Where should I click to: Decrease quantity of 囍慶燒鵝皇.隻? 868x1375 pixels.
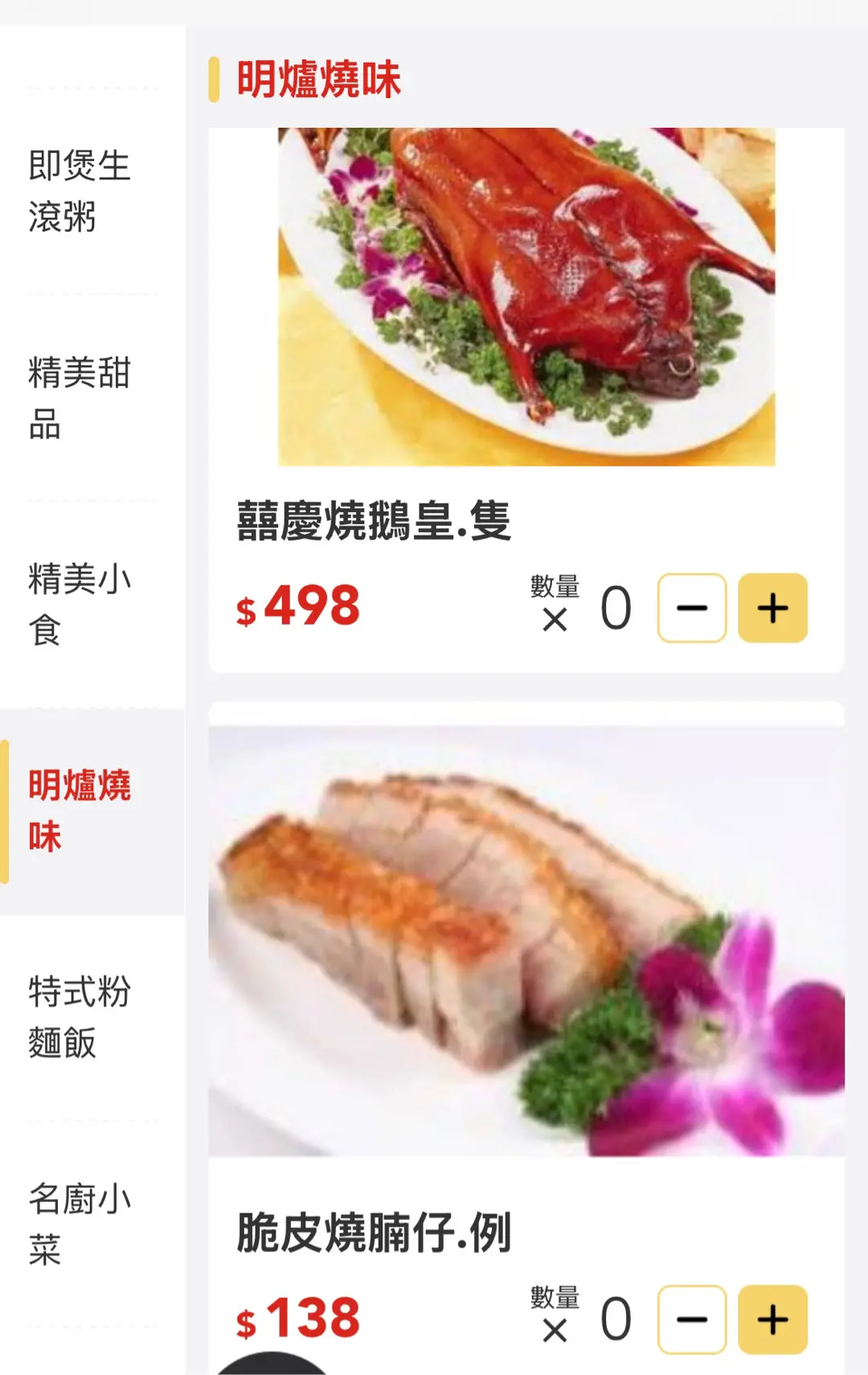(692, 608)
